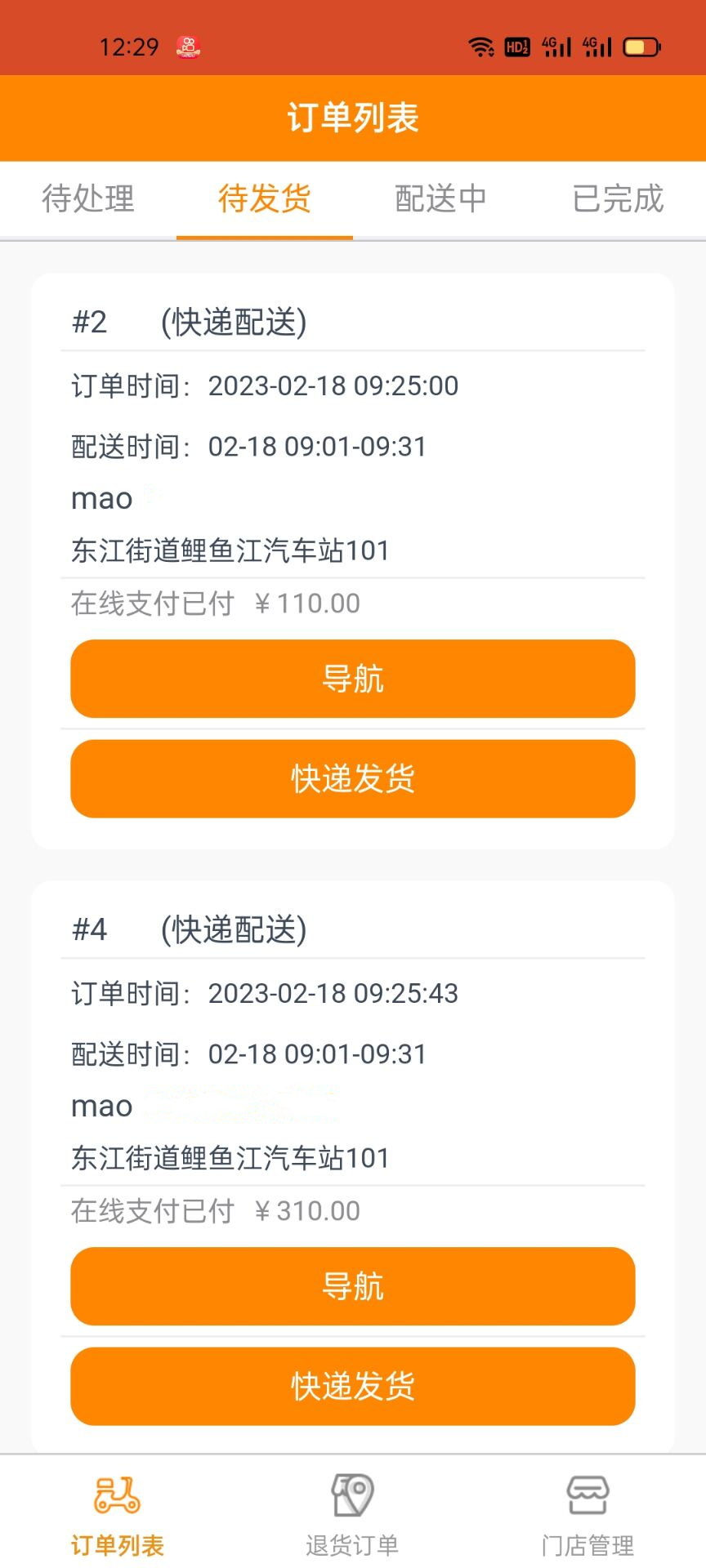The width and height of the screenshot is (706, 1568).
Task: Tap 快递发货 for order #2
Action: pos(353,779)
